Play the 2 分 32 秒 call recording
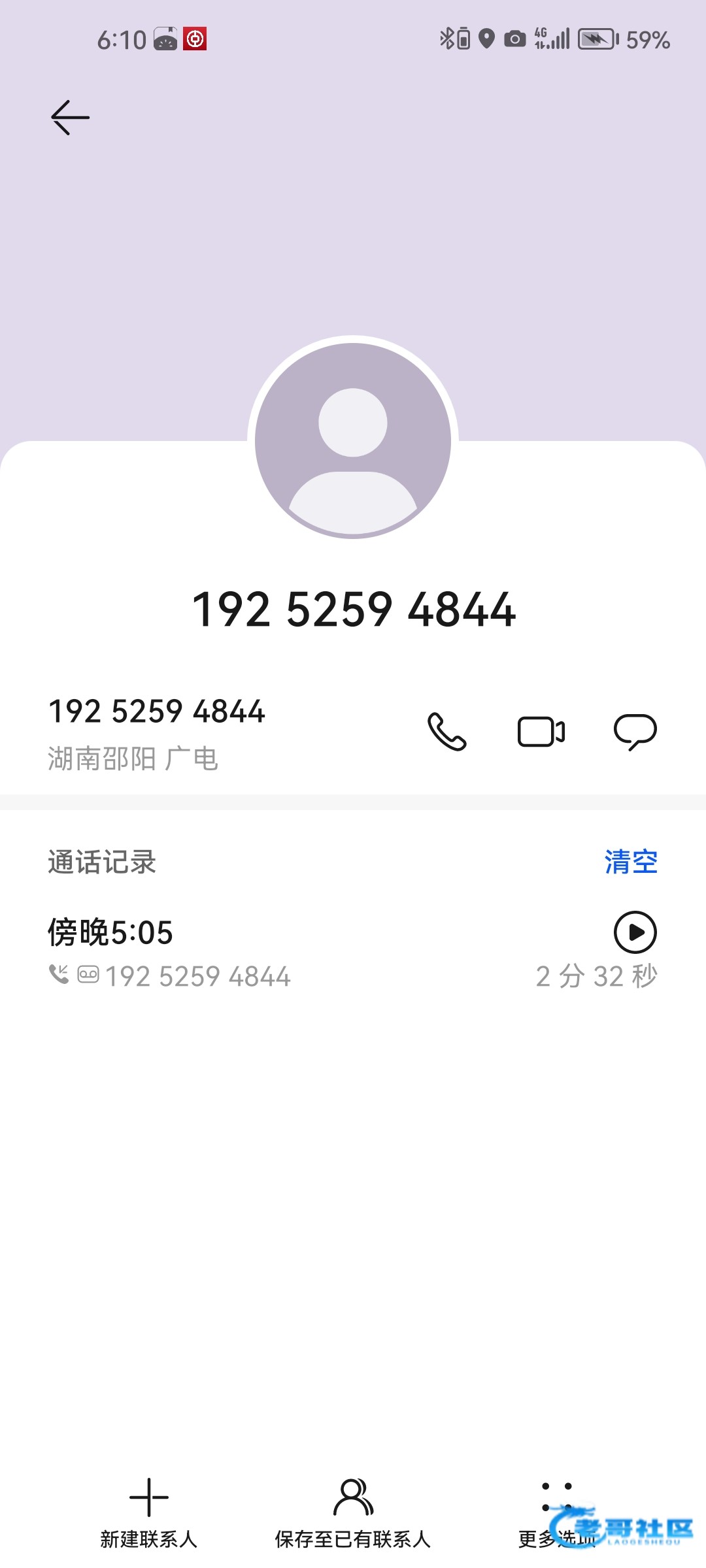Image resolution: width=706 pixels, height=1568 pixels. [635, 932]
